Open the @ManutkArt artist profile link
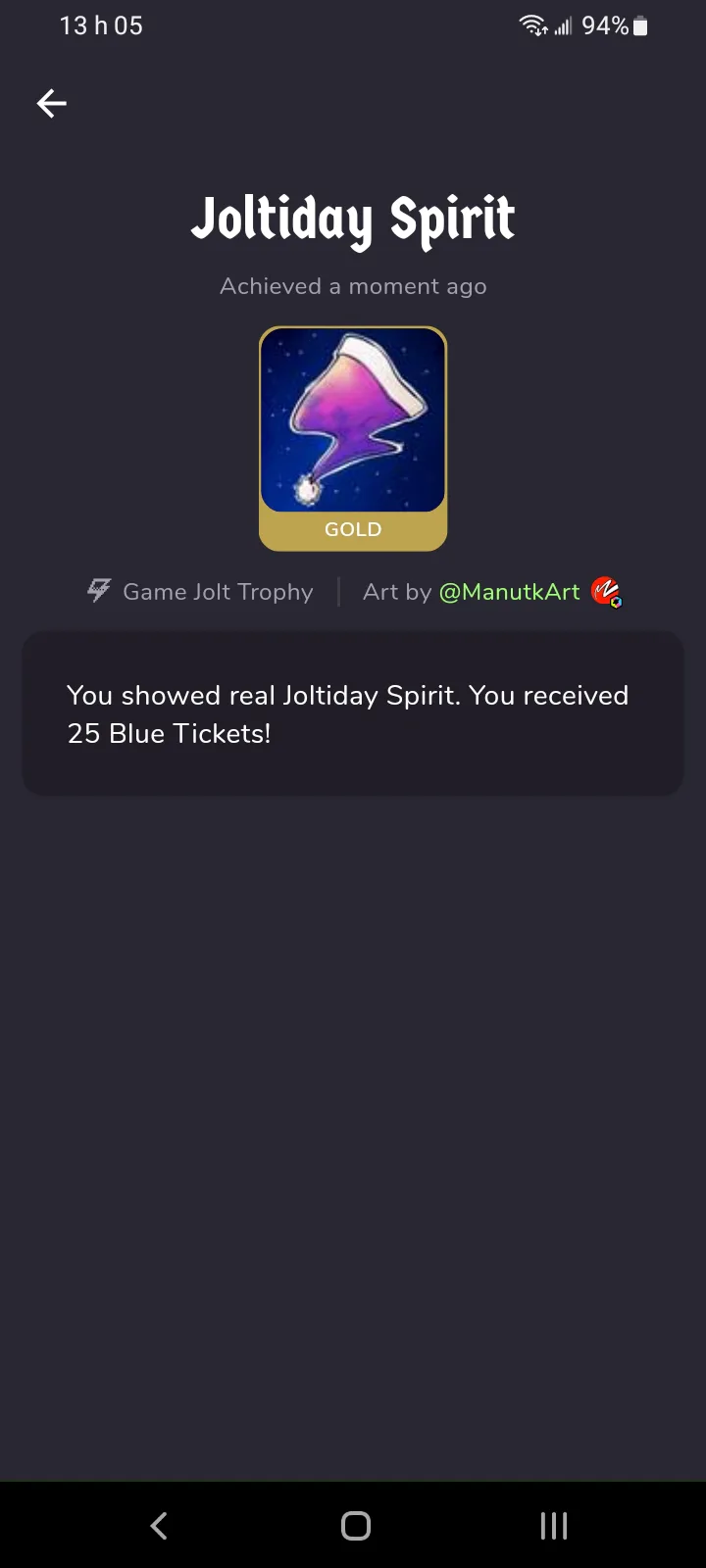Image resolution: width=706 pixels, height=1568 pixels. pos(509,592)
